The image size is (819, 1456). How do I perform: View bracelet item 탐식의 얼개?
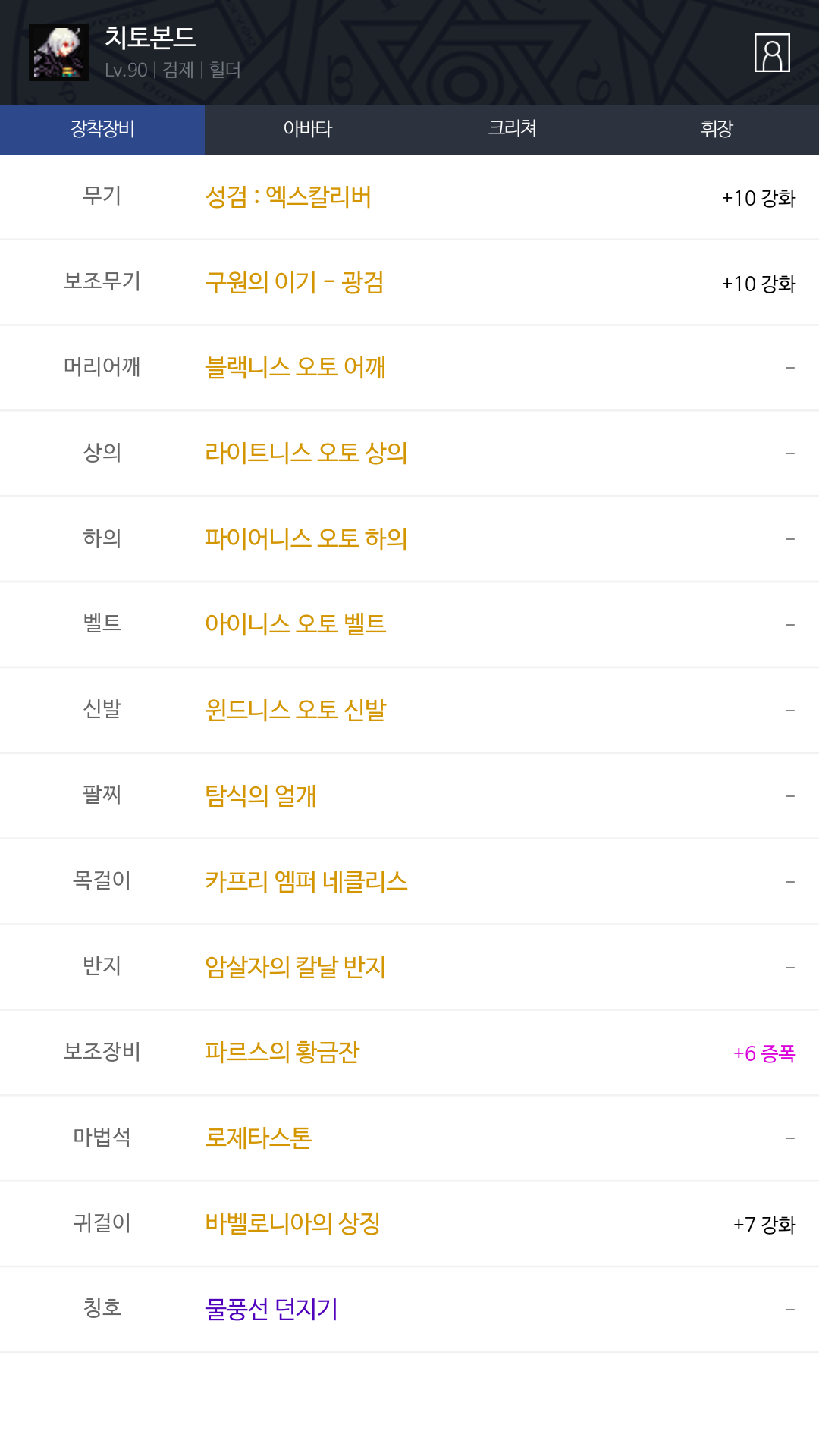pyautogui.click(x=261, y=796)
